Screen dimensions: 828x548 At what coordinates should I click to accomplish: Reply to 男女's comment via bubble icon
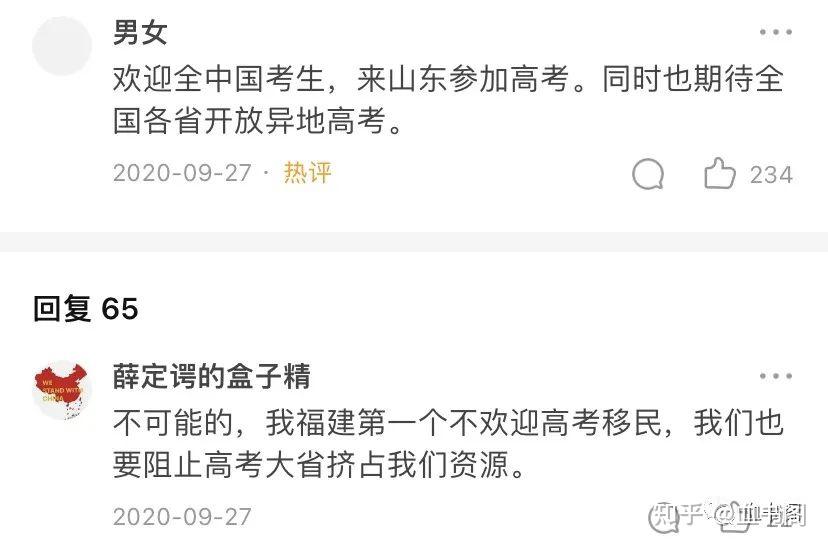(648, 174)
